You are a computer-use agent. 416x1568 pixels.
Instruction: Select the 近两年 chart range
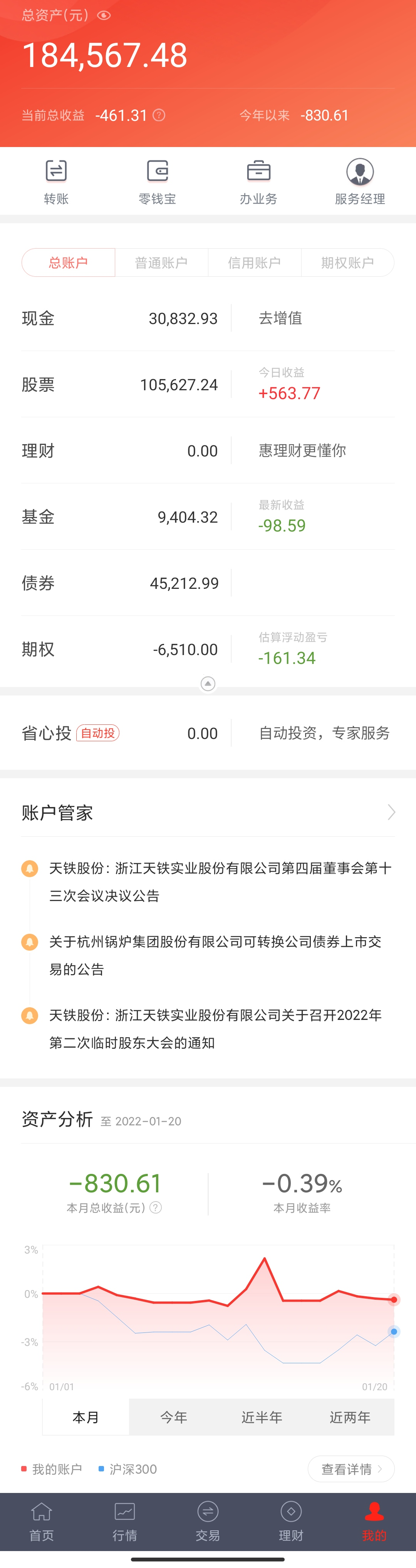tap(350, 1417)
